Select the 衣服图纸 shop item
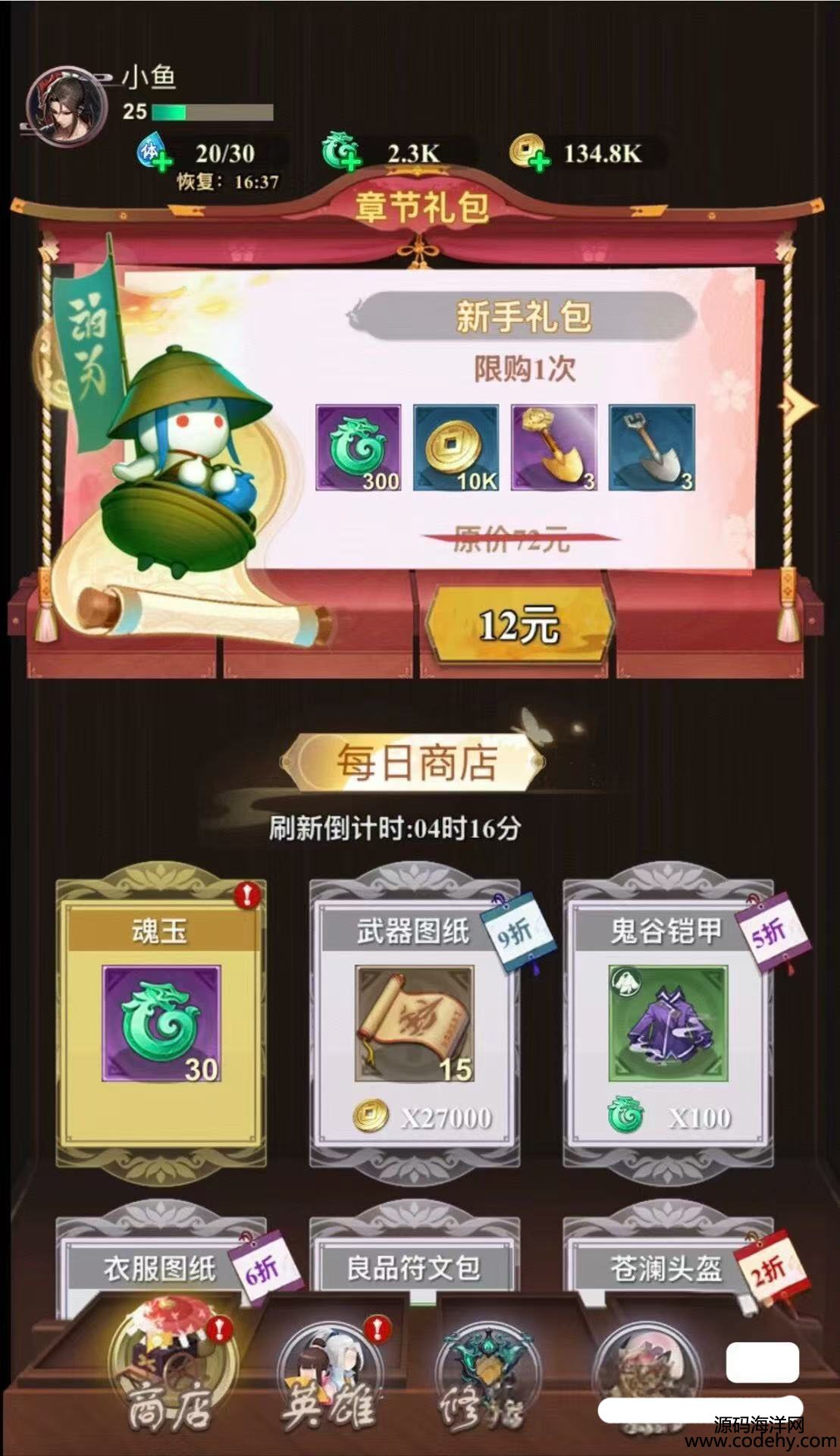Image resolution: width=840 pixels, height=1456 pixels. click(161, 1268)
